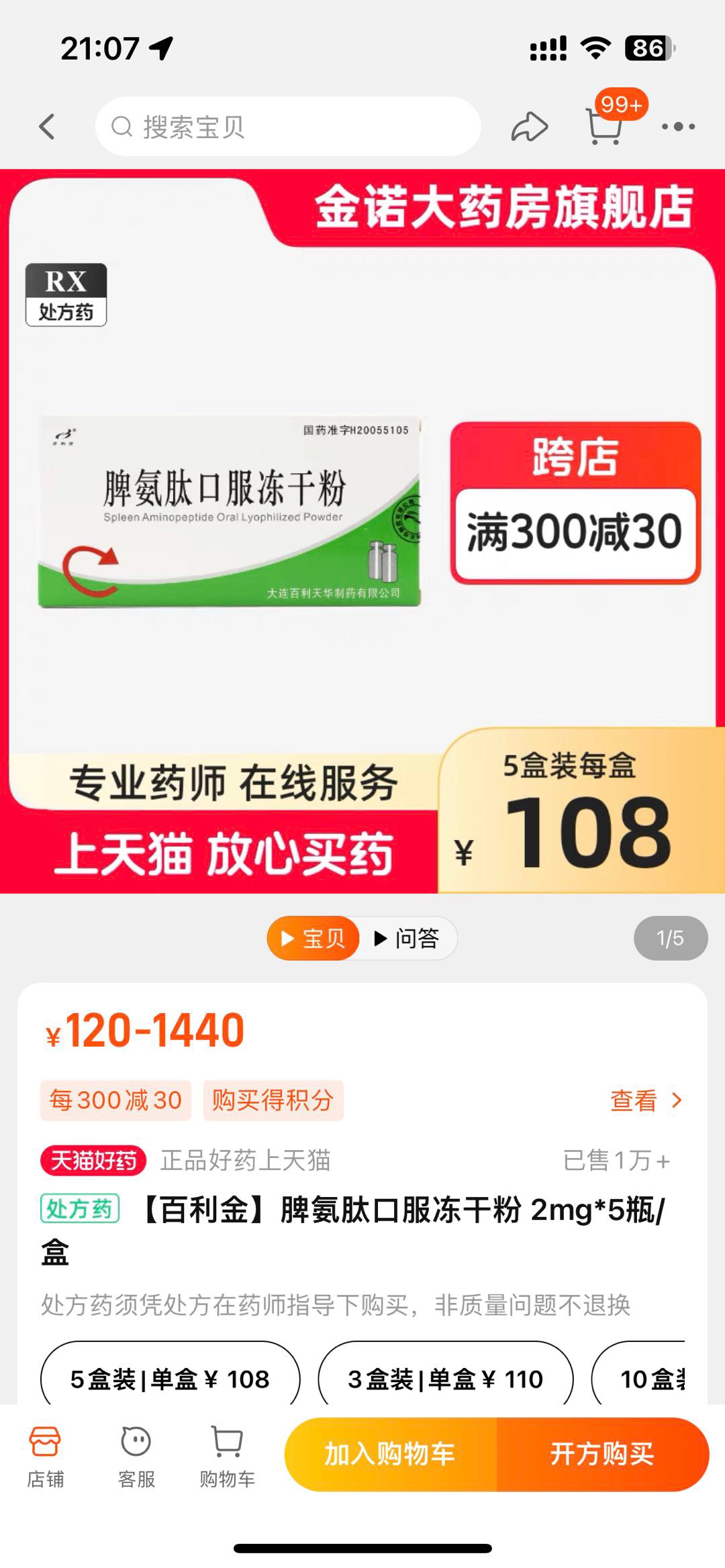
Task: Switch to the 问答 tab
Action: pyautogui.click(x=407, y=938)
